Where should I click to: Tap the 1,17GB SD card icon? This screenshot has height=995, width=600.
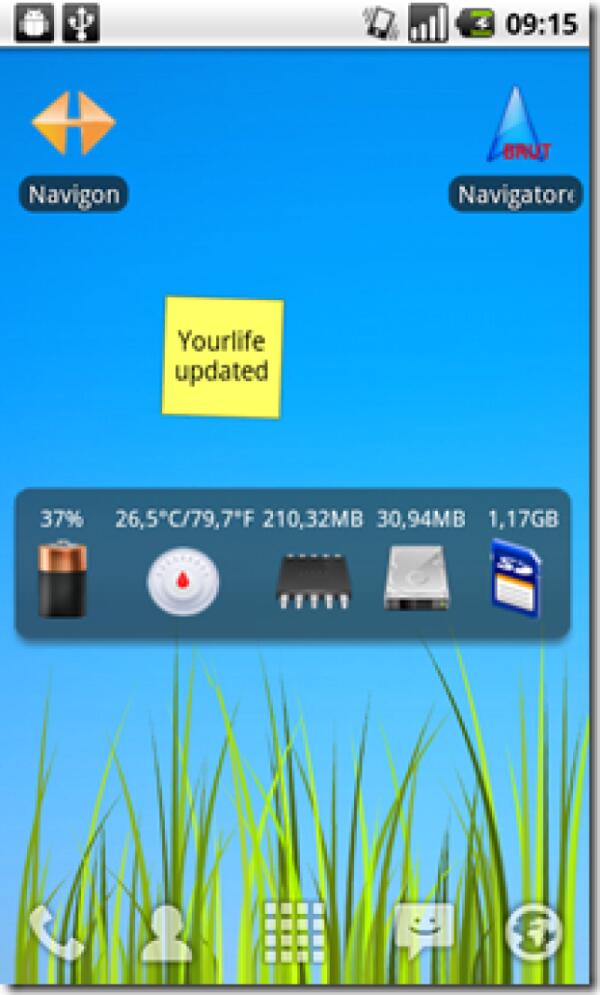(516, 578)
